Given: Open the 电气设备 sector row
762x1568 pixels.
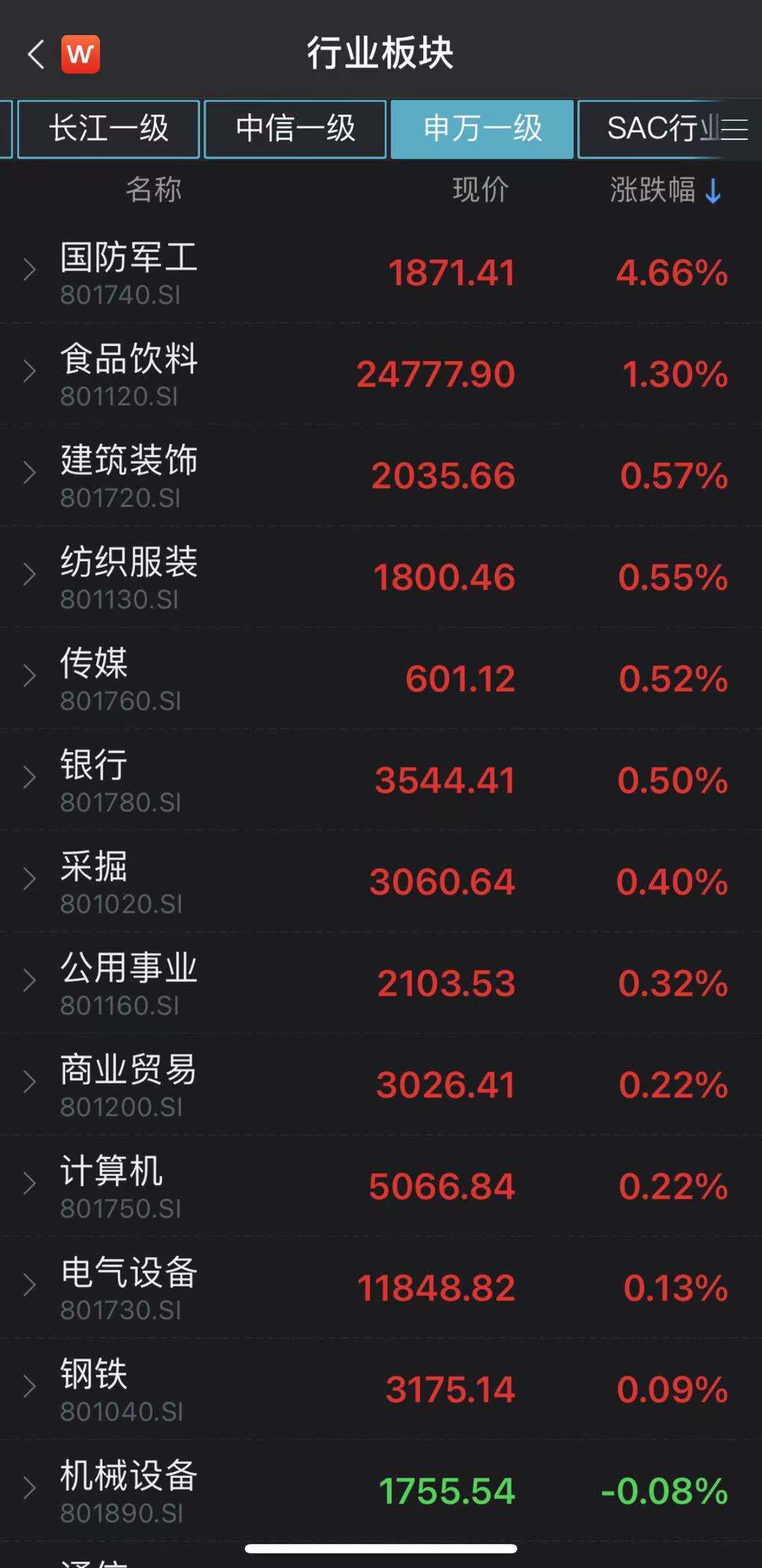Looking at the screenshot, I should [381, 1288].
